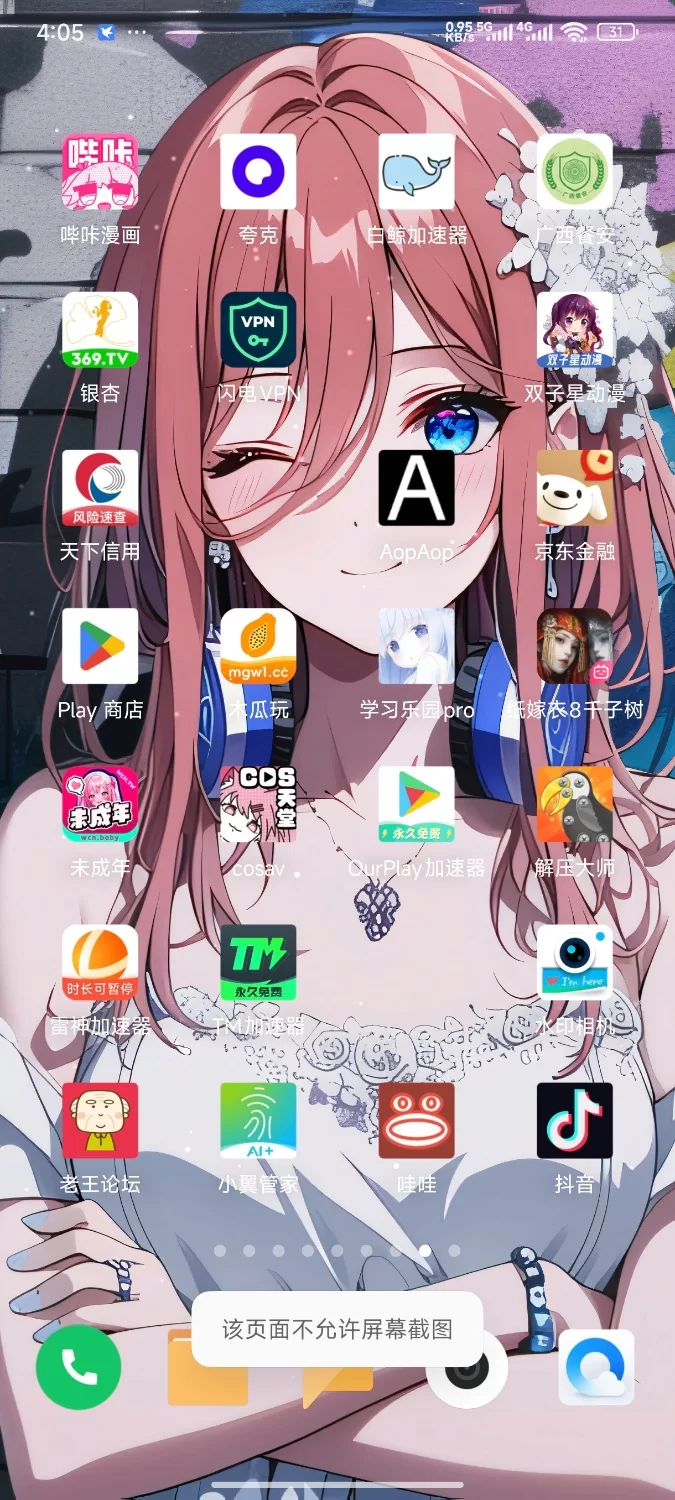
Task: Open 解压大师 app
Action: [574, 804]
